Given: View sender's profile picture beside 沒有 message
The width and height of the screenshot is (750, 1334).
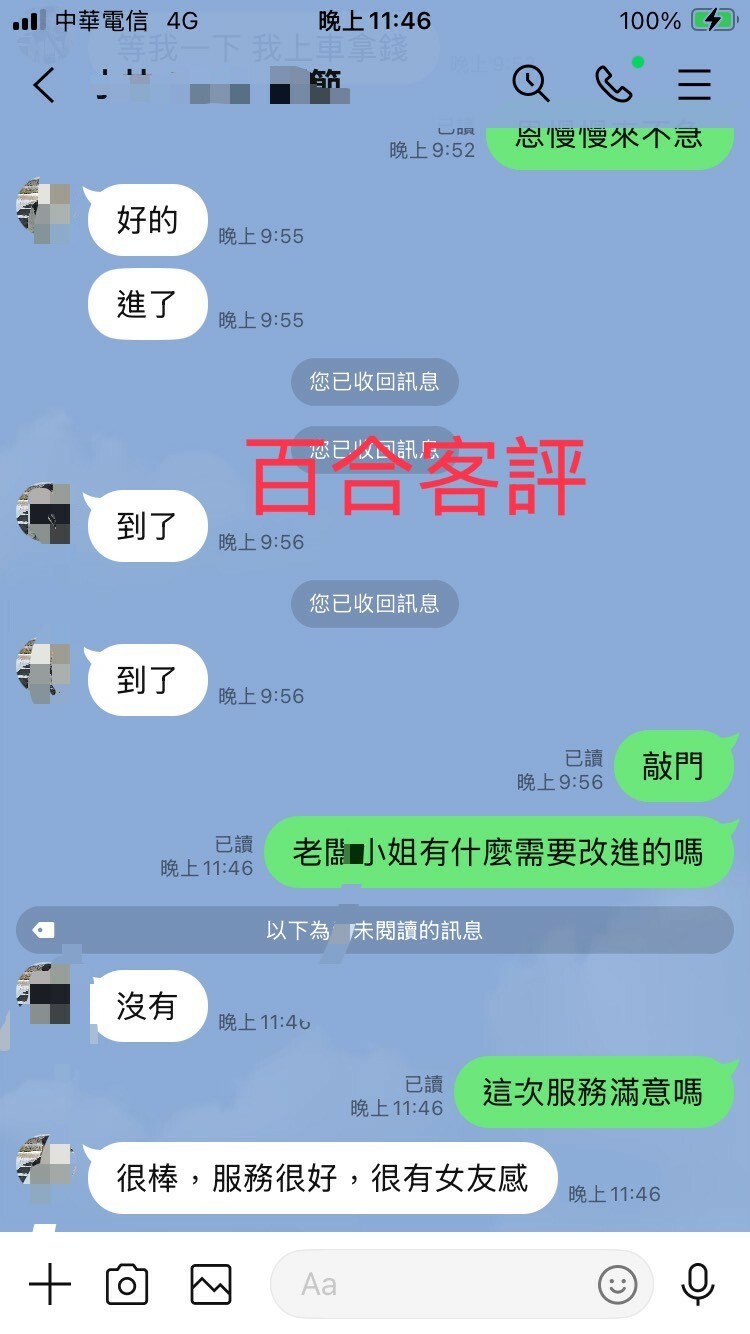Looking at the screenshot, I should click(x=44, y=992).
